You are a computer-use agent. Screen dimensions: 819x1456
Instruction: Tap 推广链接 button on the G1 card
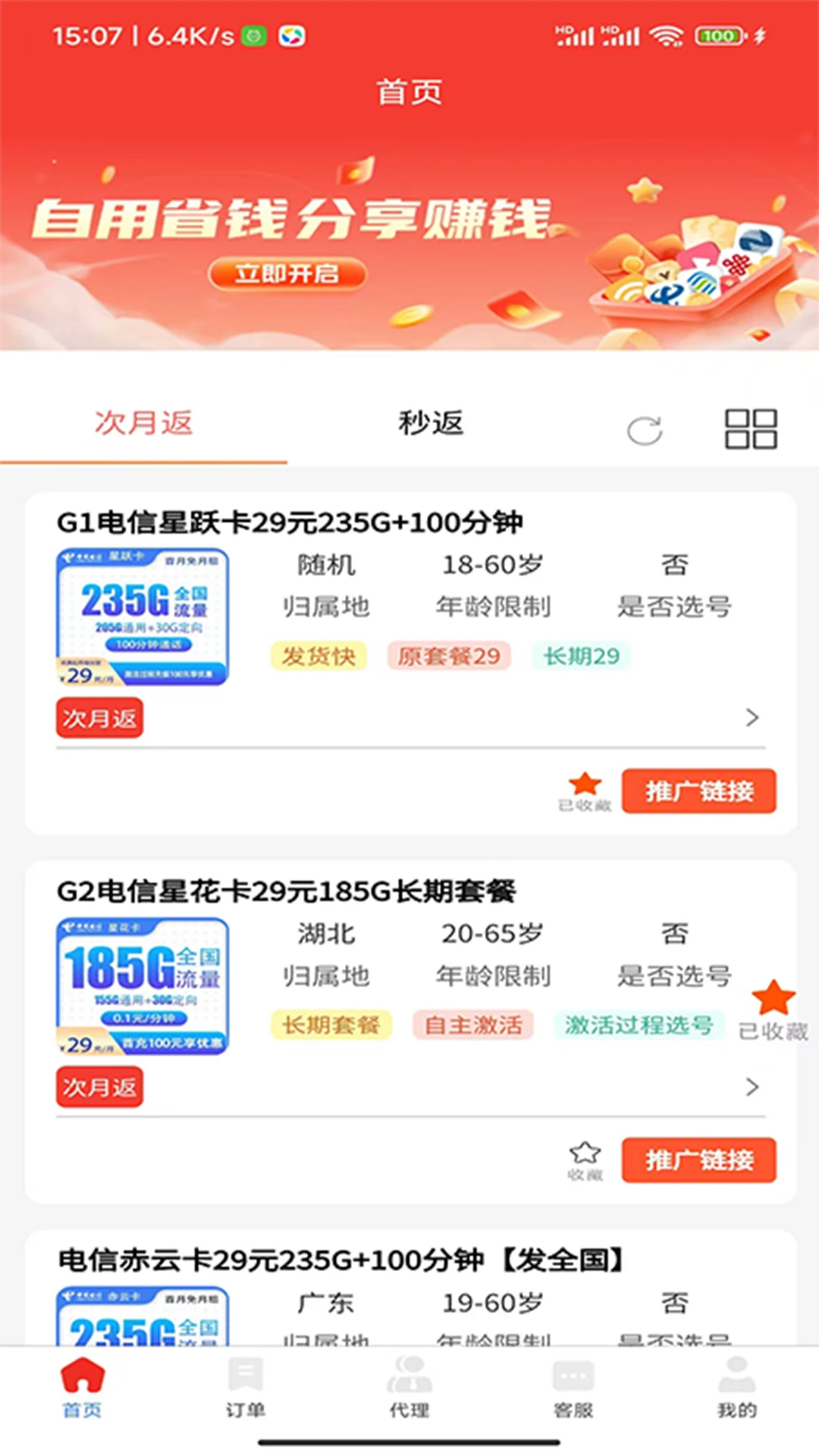(x=698, y=791)
